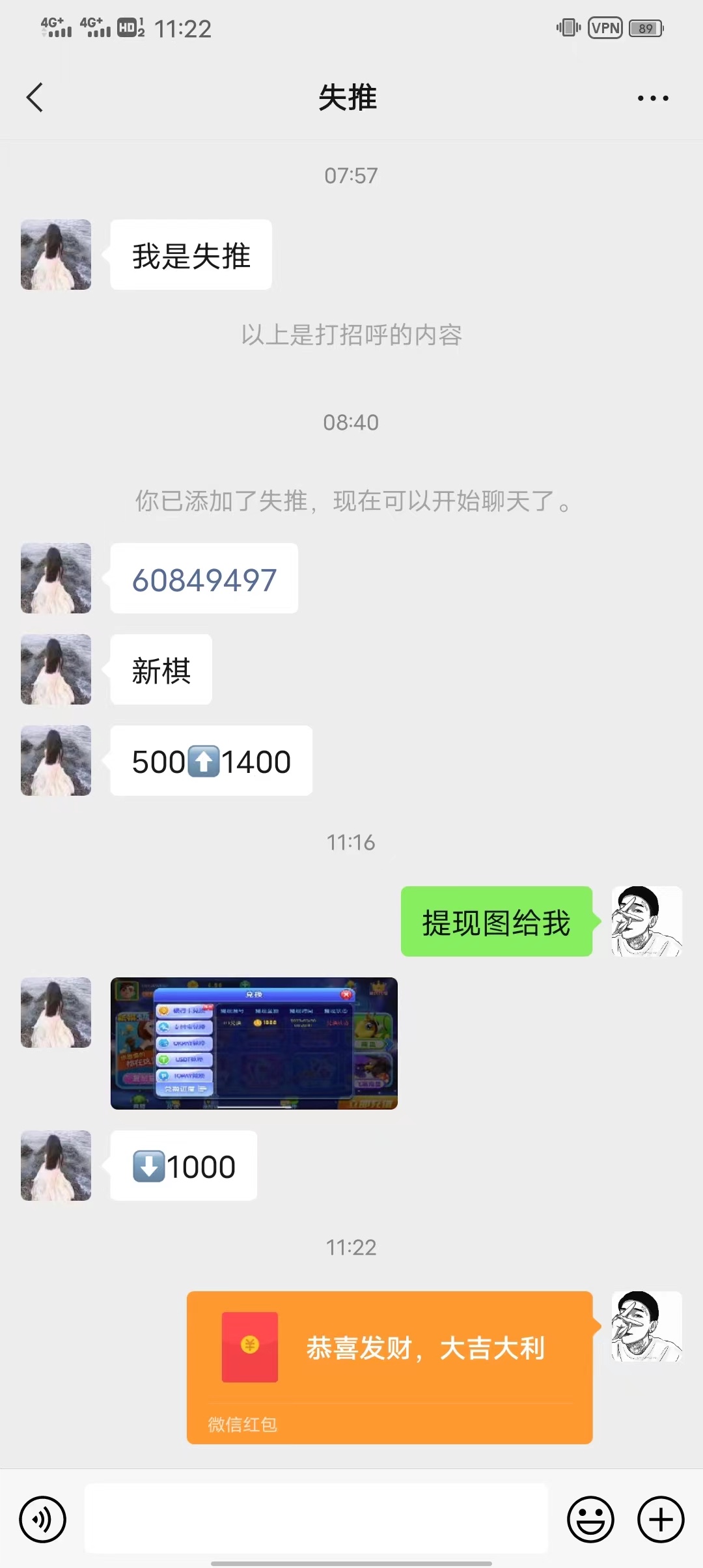
Task: Go back from the 失推 chat
Action: tap(35, 98)
